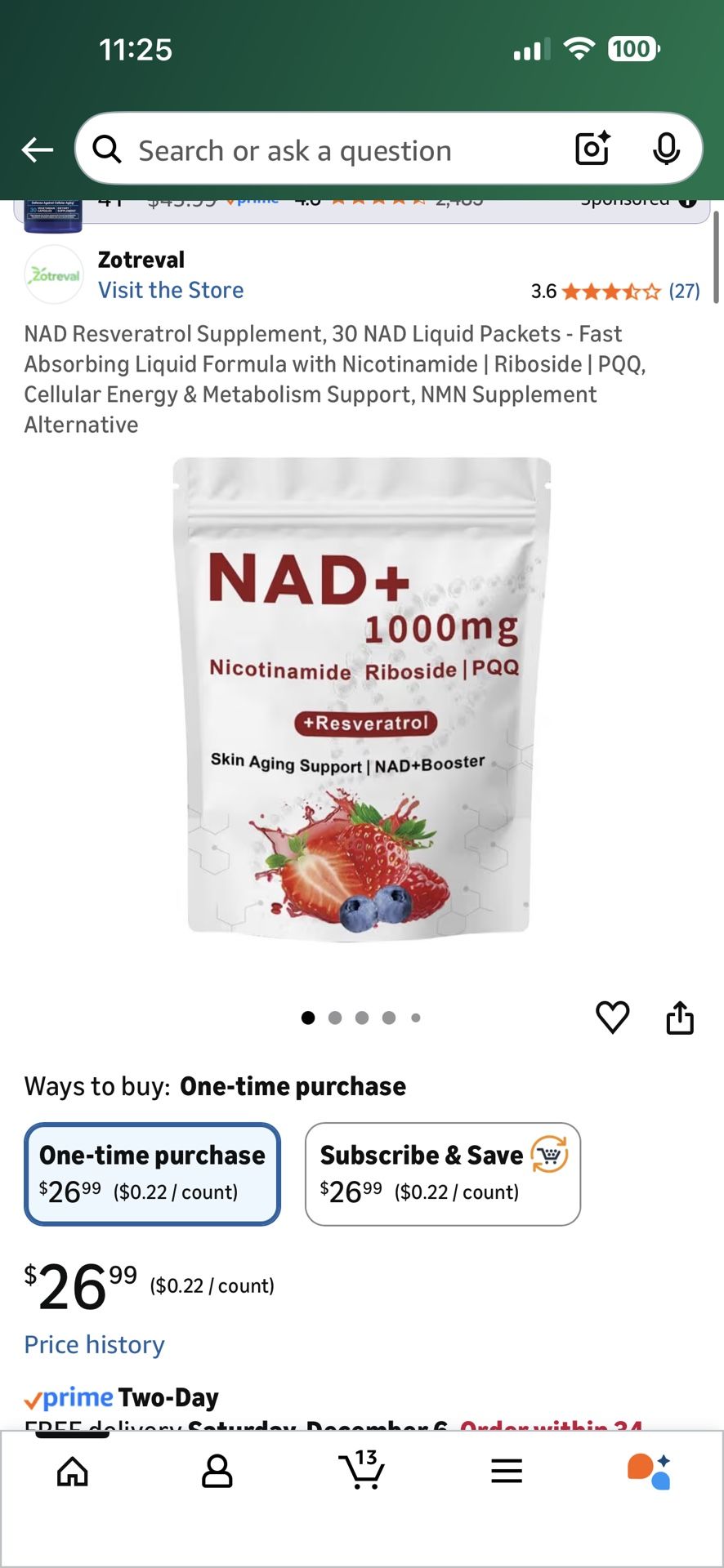Open the Price history page
This screenshot has width=724, height=1568.
[94, 1344]
